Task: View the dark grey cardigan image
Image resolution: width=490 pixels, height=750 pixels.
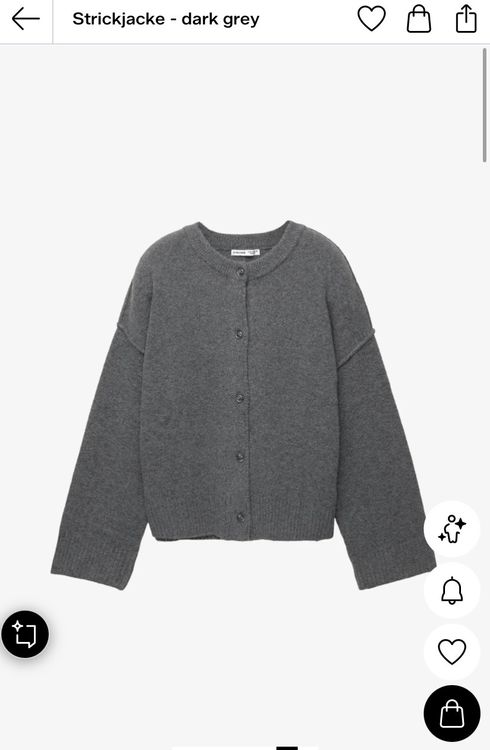Action: click(x=243, y=405)
